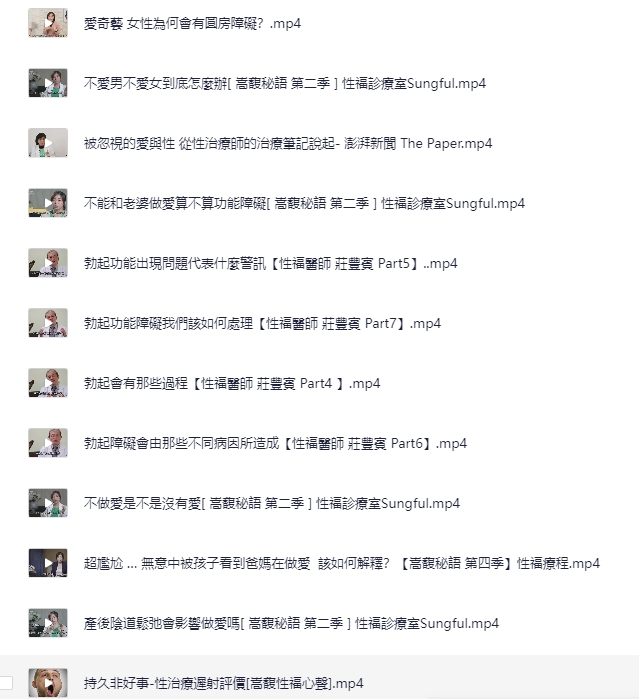Select the checkbox beside 持久非好事 file
Viewport: 639px width, 699px height.
pyautogui.click(x=7, y=683)
